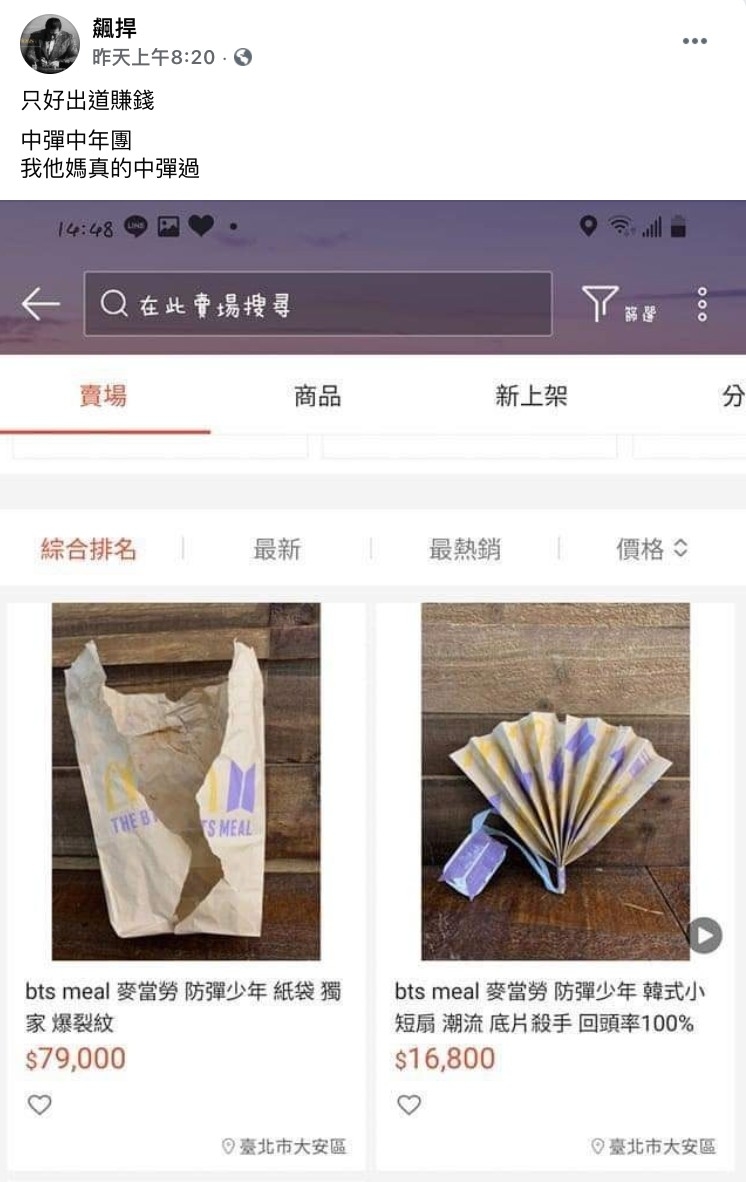Tap the author name 飆捍

tap(114, 29)
